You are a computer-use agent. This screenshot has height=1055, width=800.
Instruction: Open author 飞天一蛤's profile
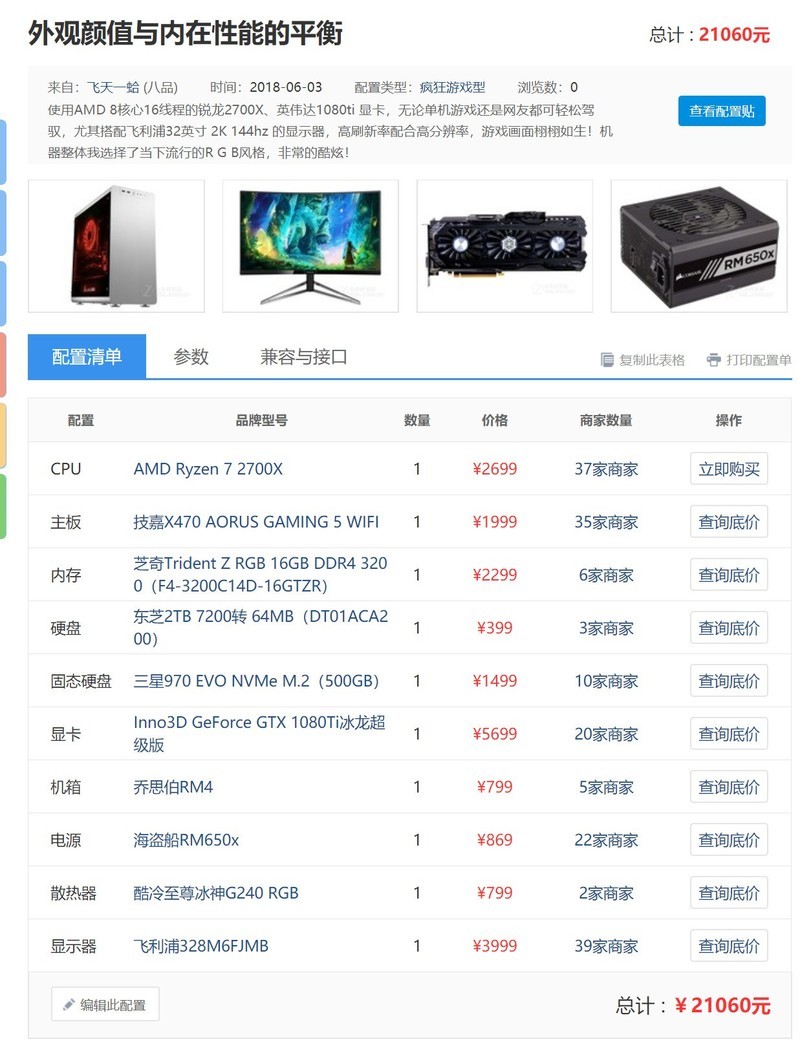(x=113, y=87)
